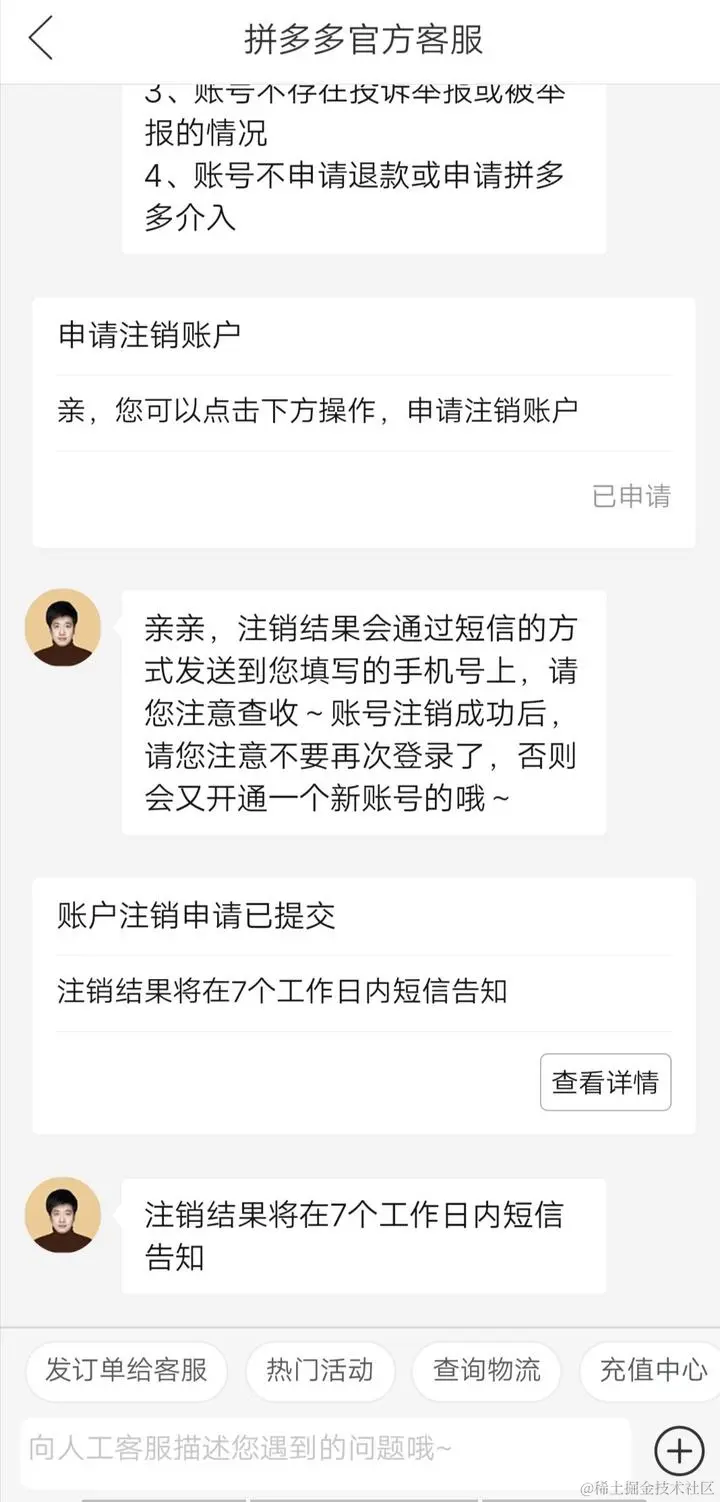Open the plus attachment menu

(x=679, y=1449)
